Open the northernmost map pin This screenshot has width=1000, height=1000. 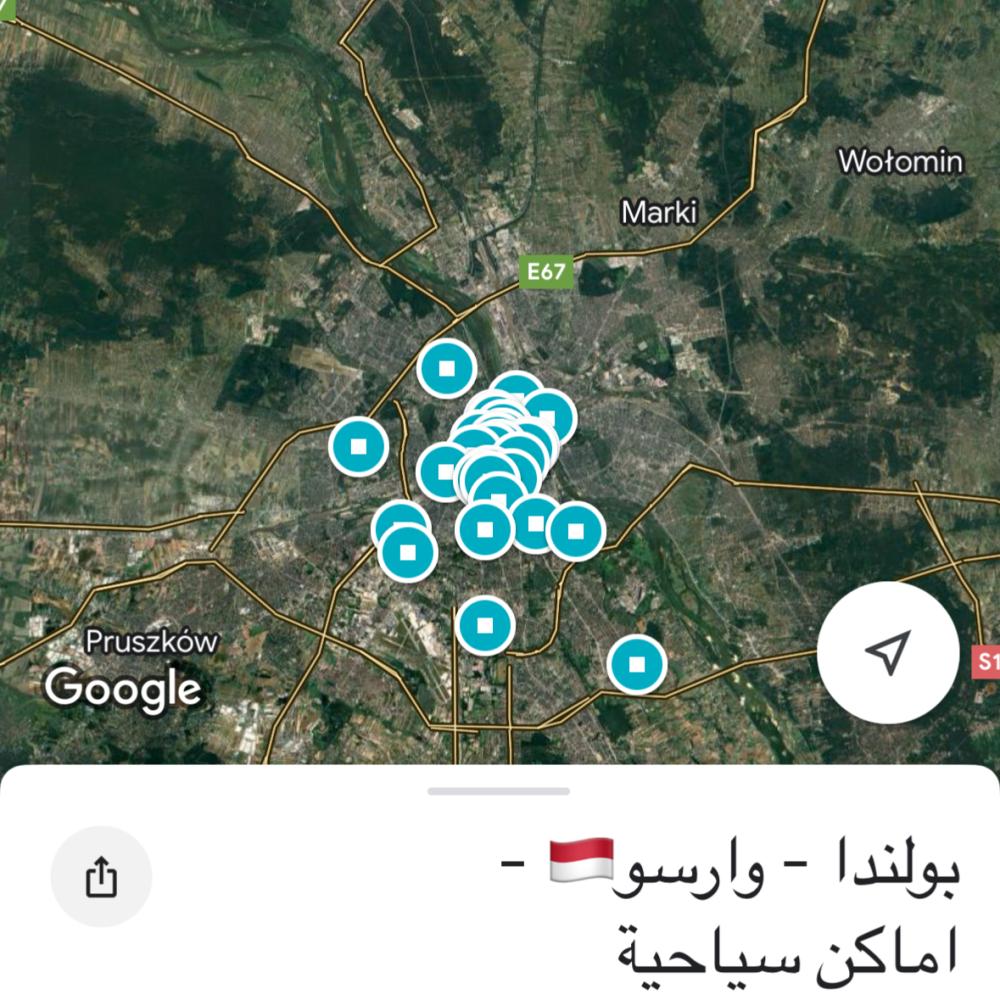pyautogui.click(x=447, y=369)
